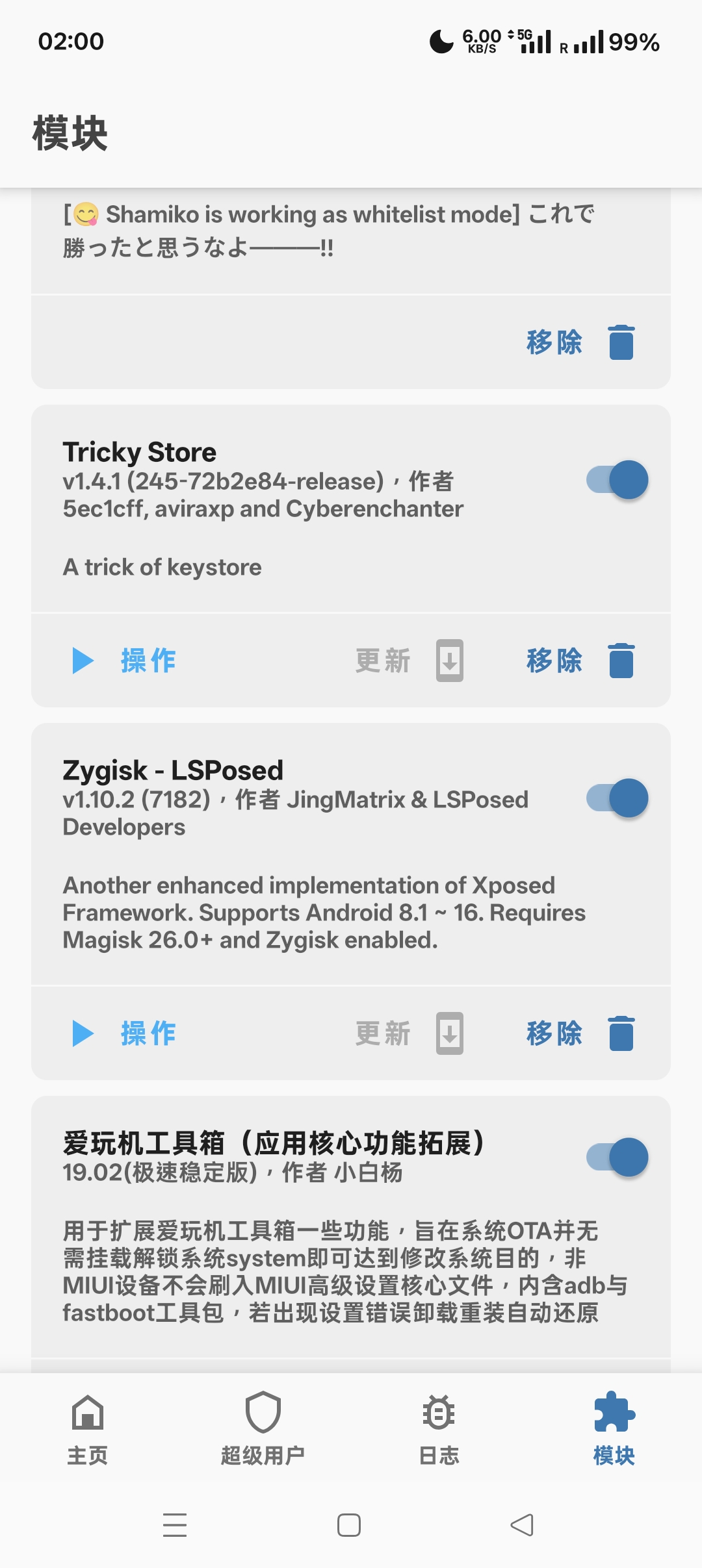The width and height of the screenshot is (702, 1568).
Task: Turn off the 爱玩机工具箱 module switch
Action: point(617,1157)
